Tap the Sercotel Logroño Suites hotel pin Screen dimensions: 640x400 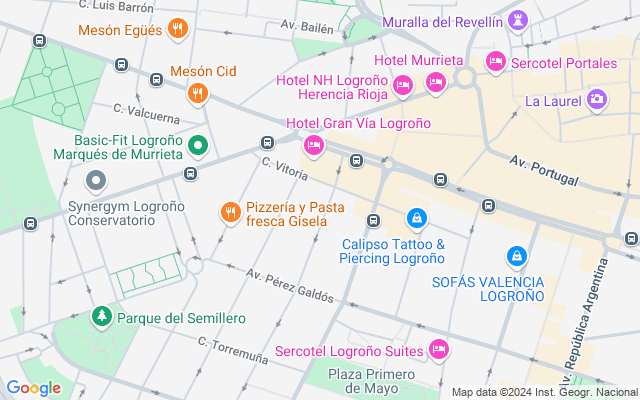439,349
